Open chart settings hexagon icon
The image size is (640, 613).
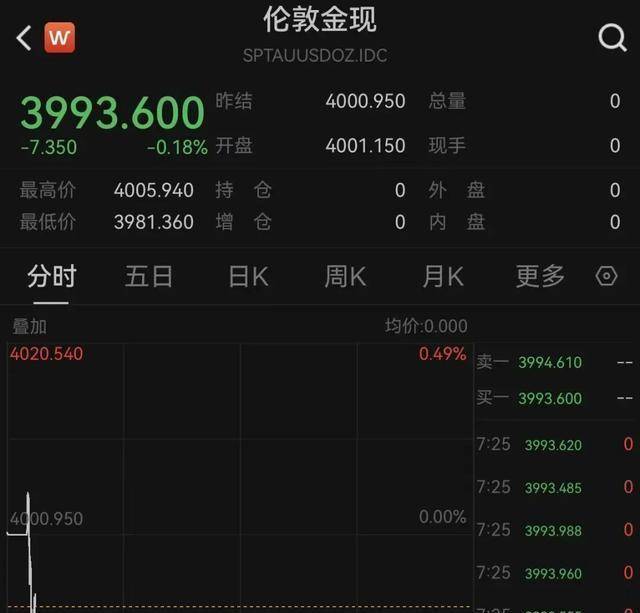coord(606,276)
